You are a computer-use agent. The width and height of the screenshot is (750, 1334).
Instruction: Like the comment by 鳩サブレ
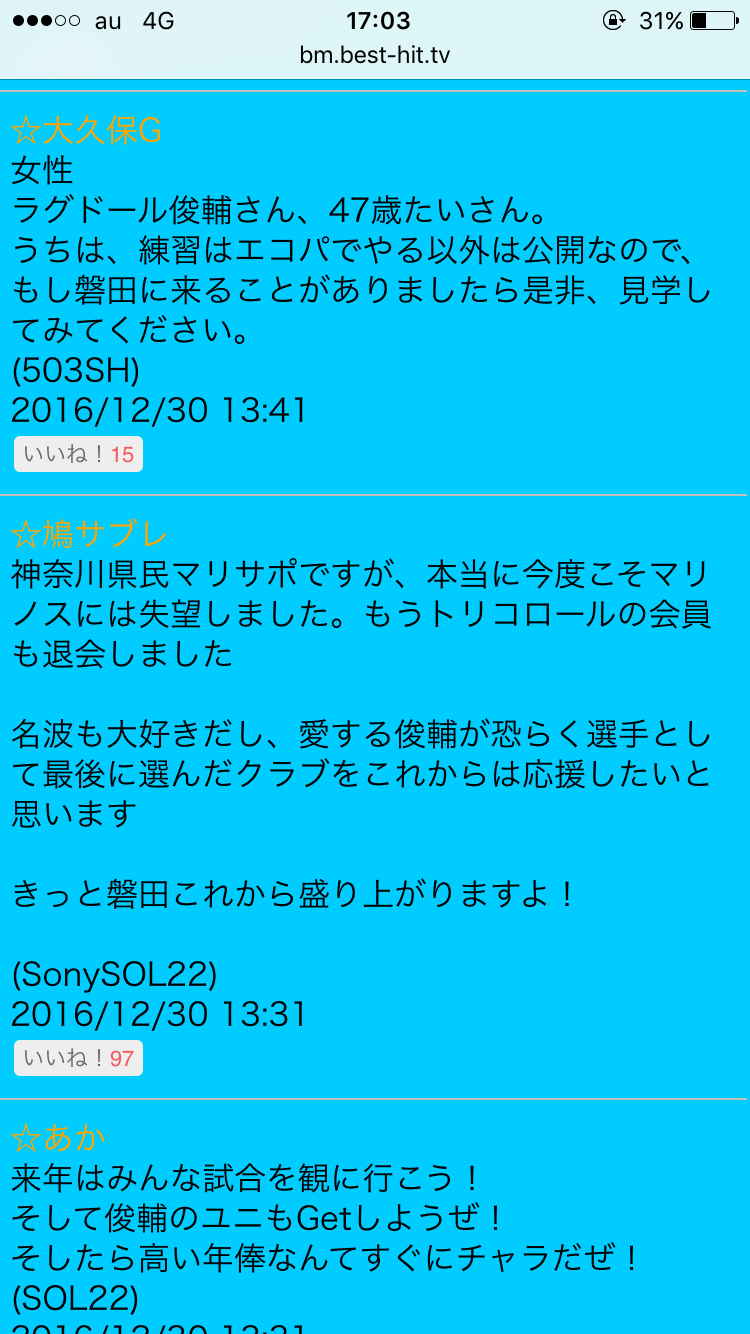pos(78,1058)
